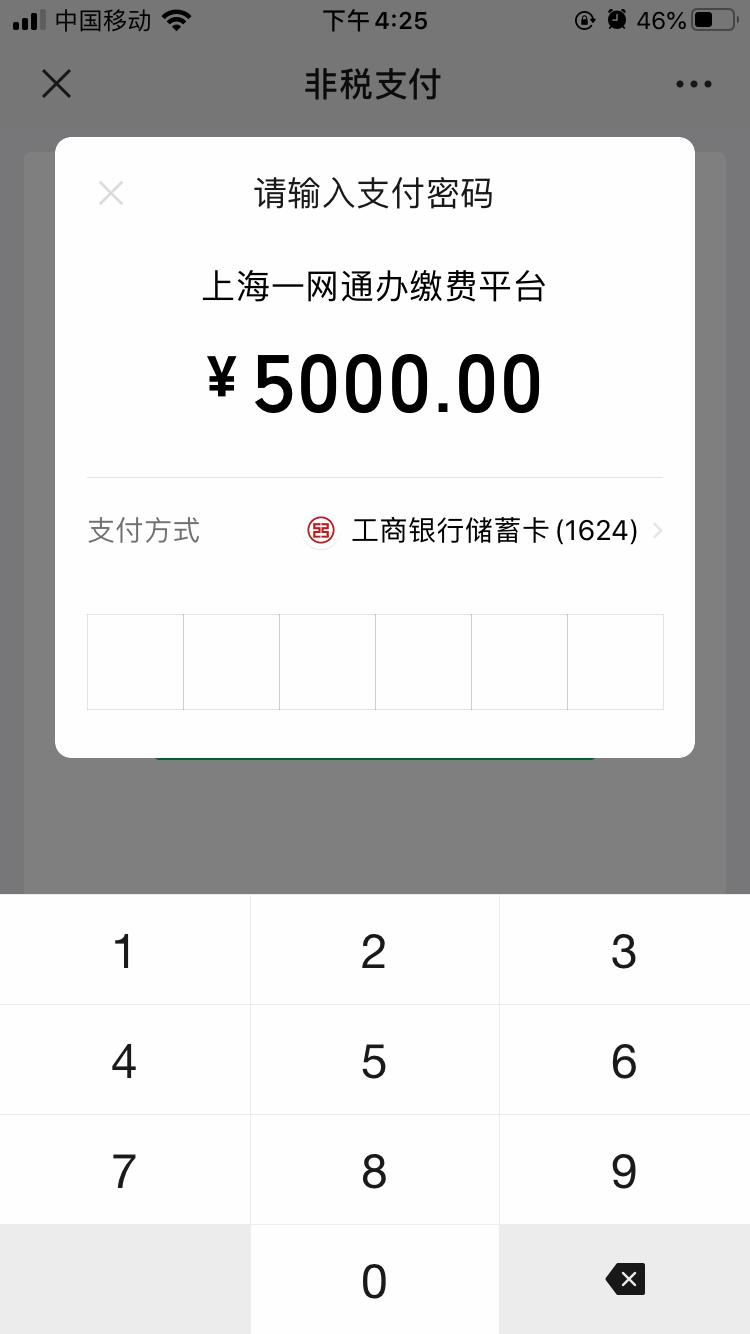This screenshot has height=1334, width=750.
Task: Change the 支付方式 payment option
Action: click(143, 531)
